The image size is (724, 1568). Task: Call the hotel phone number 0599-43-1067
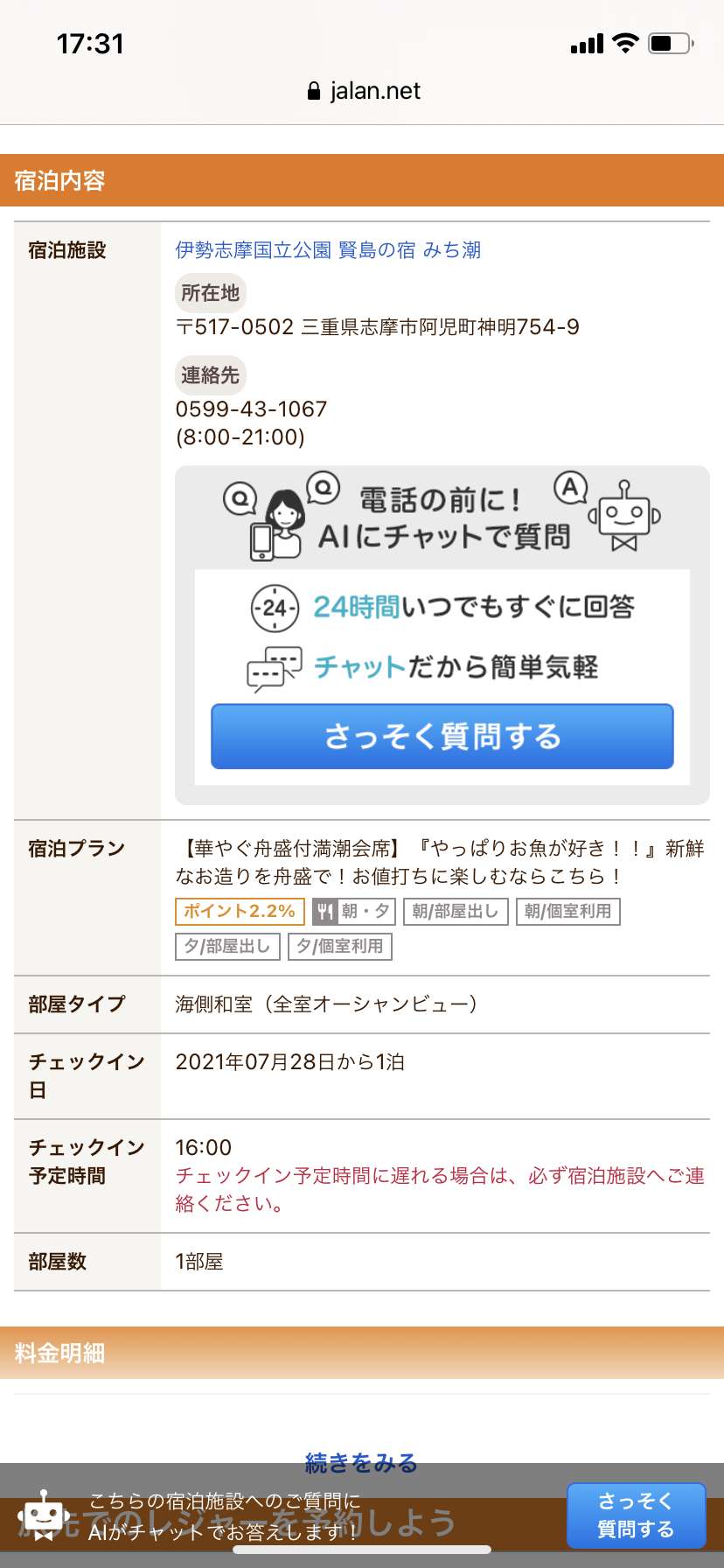tap(251, 409)
